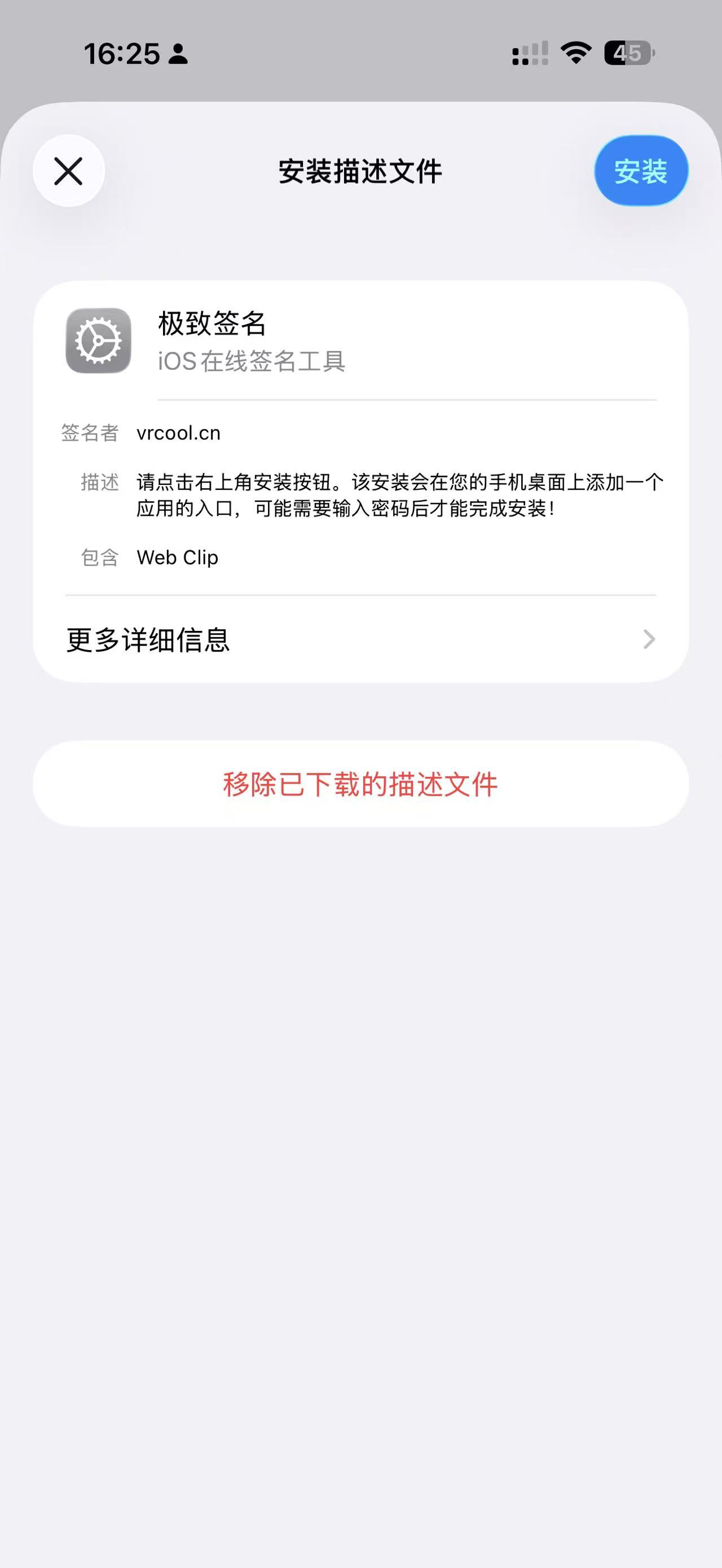Tap the Web Clip label
Image resolution: width=722 pixels, height=1568 pixels.
pyautogui.click(x=177, y=558)
